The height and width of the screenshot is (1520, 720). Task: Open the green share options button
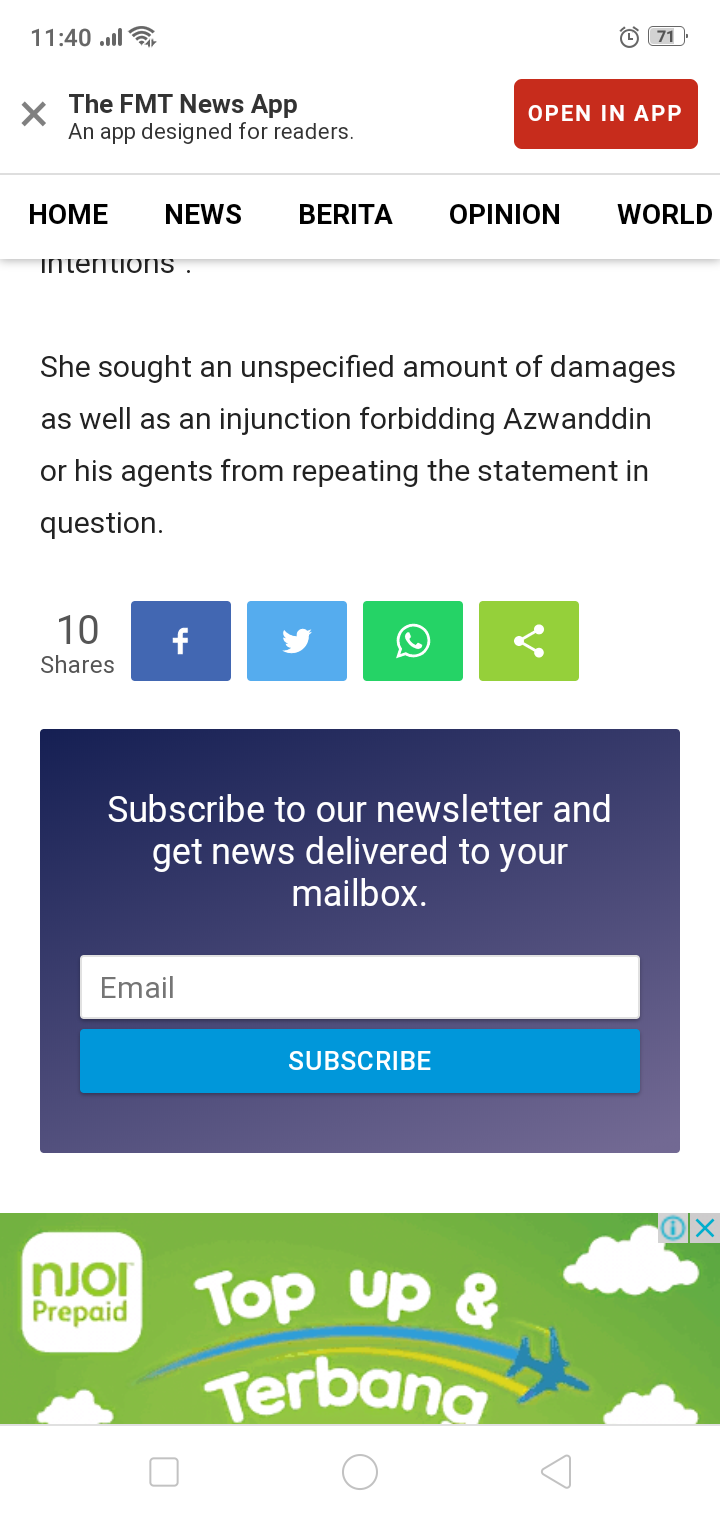click(x=529, y=641)
